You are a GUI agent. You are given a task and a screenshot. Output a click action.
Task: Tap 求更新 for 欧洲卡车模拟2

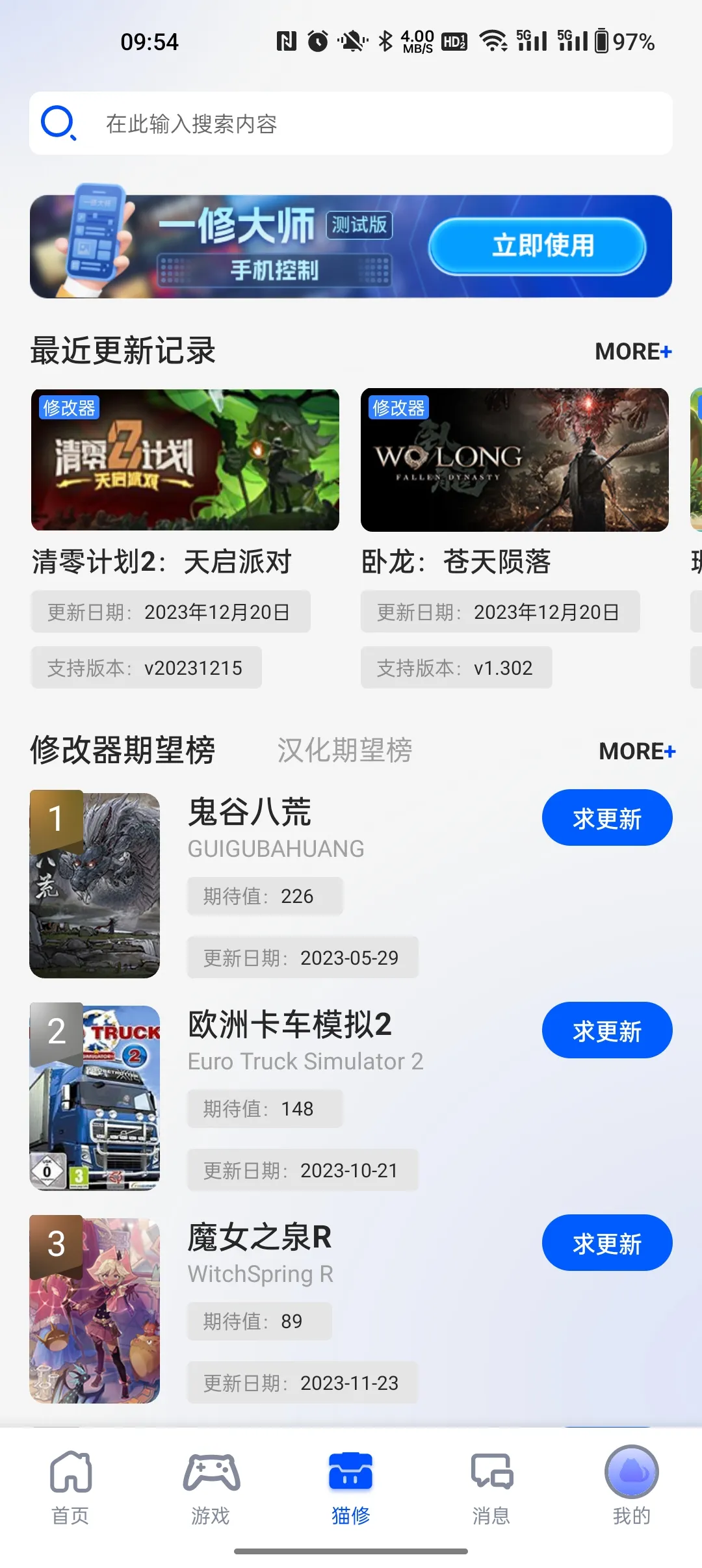coord(606,1031)
